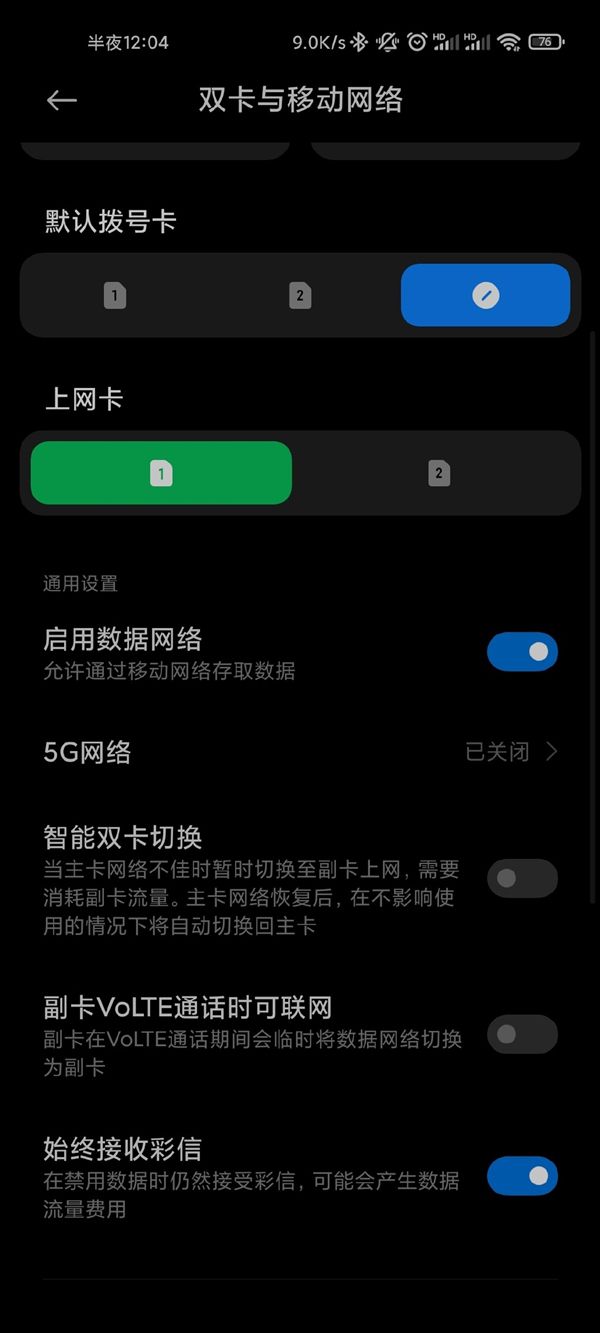Enable 智能双卡切换

(x=522, y=878)
